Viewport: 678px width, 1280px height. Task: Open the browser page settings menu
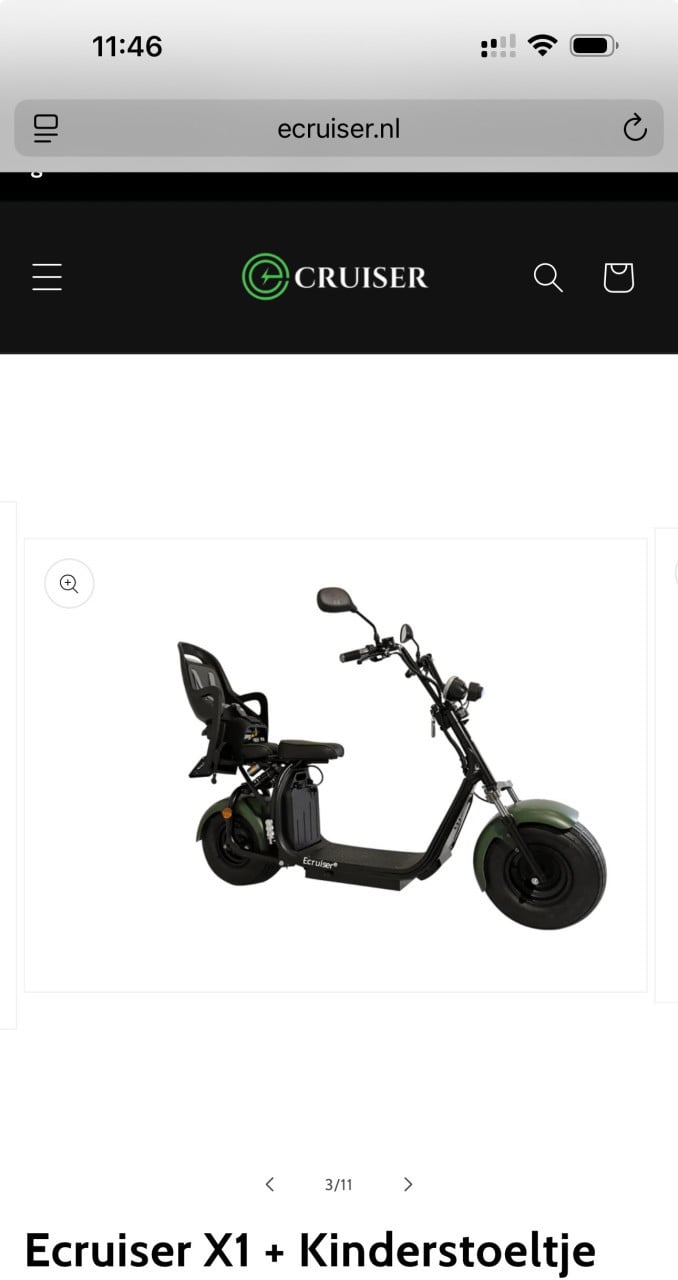46,128
